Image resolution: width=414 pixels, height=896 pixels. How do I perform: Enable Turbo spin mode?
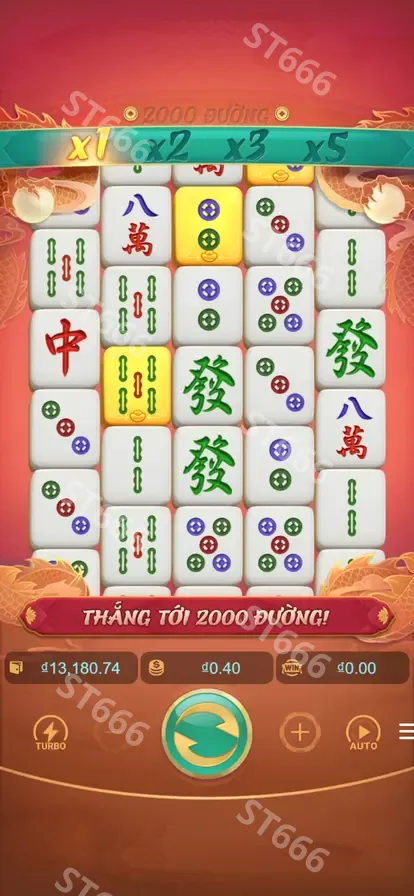click(51, 733)
